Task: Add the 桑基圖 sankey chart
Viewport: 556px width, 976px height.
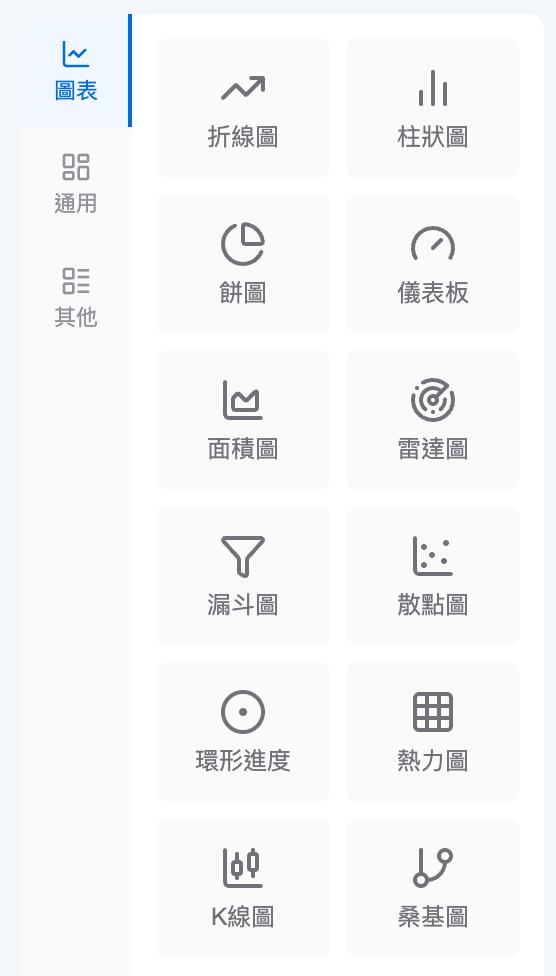Action: [x=433, y=888]
